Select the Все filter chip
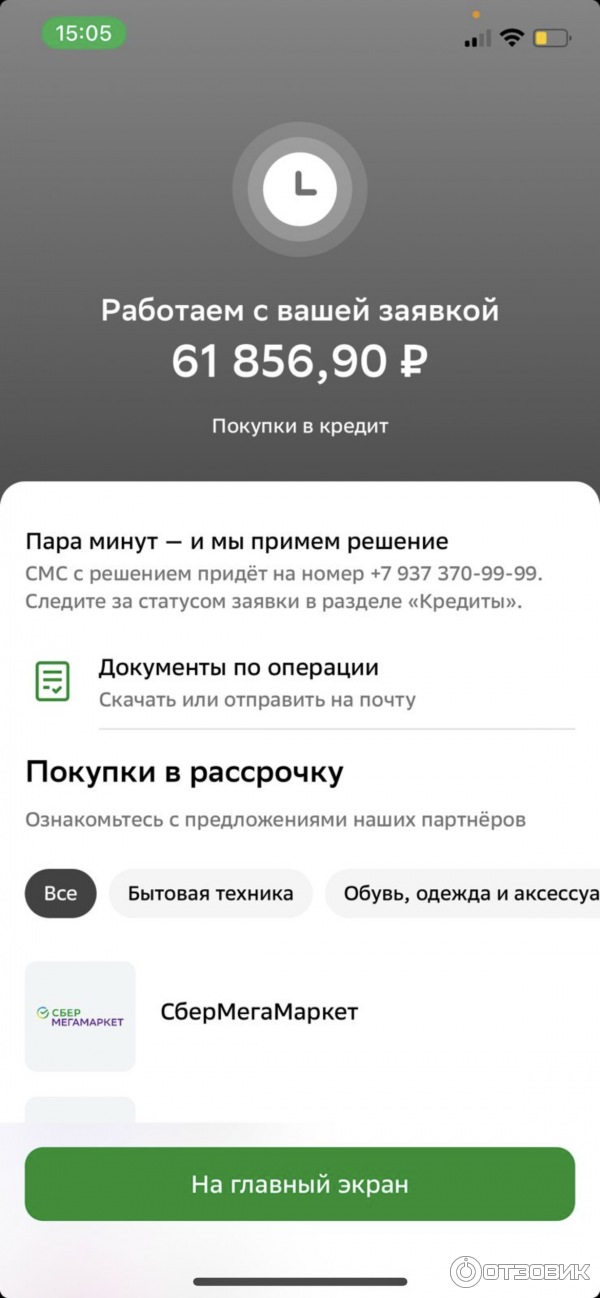600x1298 pixels. [x=60, y=893]
